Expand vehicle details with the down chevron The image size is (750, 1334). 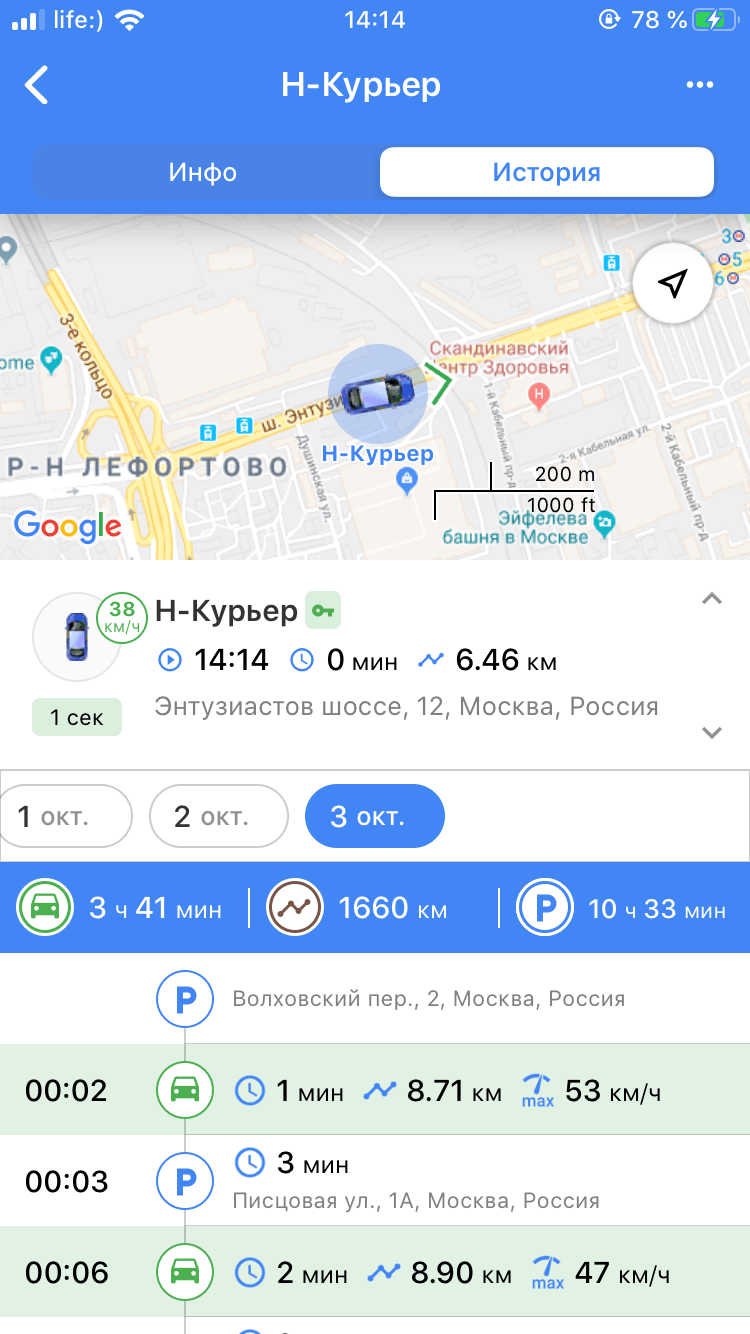[711, 730]
